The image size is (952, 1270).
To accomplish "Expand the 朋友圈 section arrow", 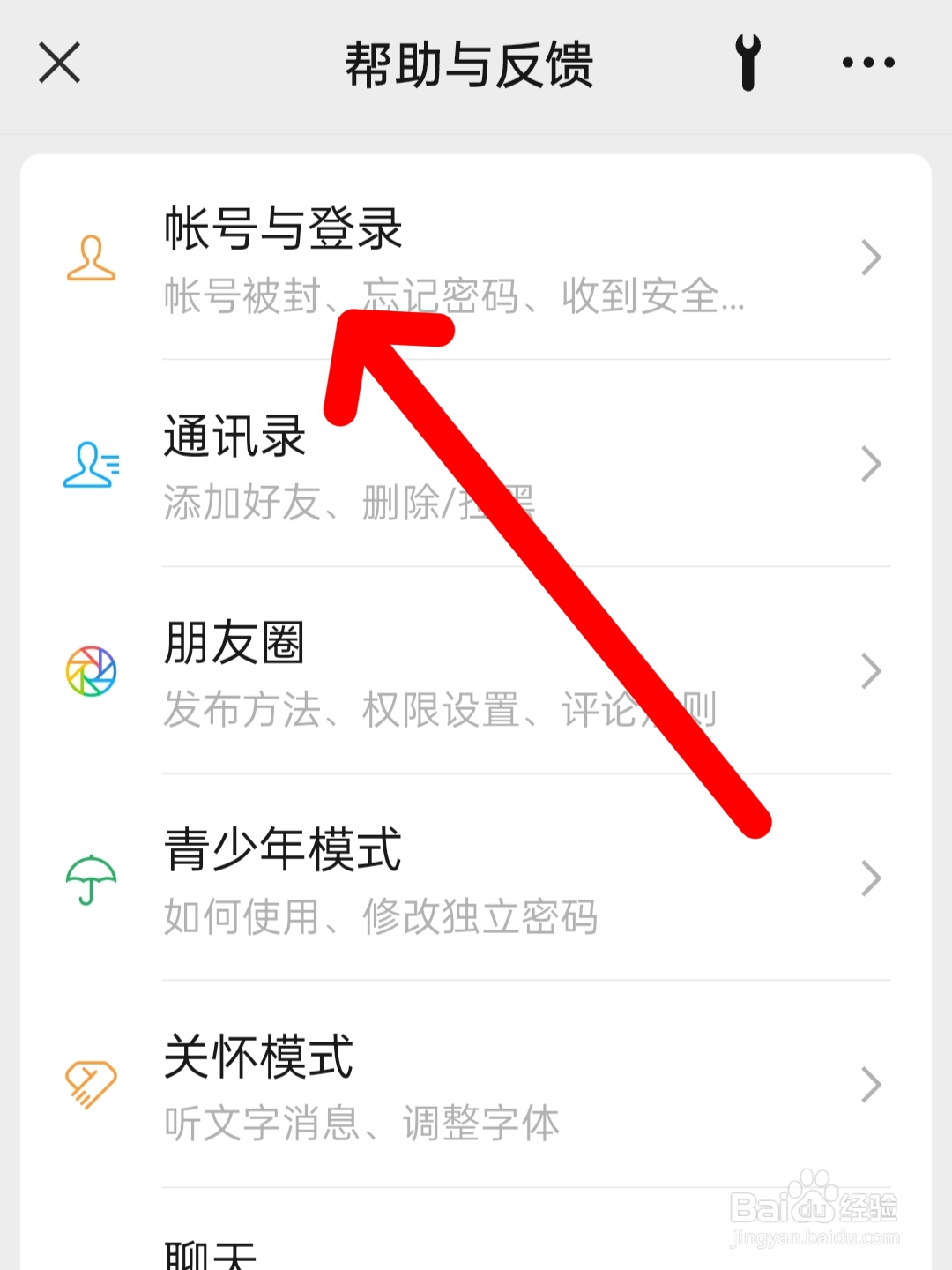I will pyautogui.click(x=871, y=671).
